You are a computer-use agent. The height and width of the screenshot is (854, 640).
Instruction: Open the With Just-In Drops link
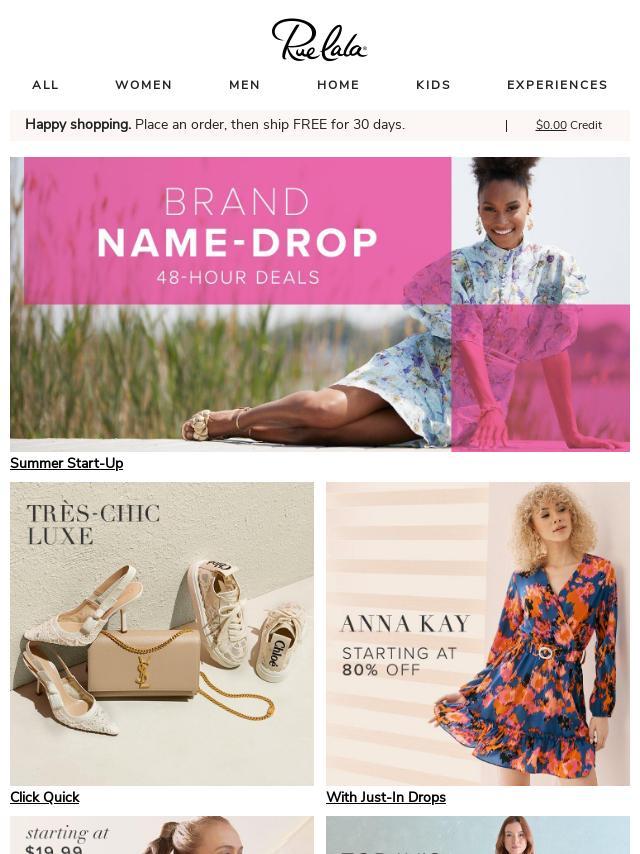coord(385,797)
